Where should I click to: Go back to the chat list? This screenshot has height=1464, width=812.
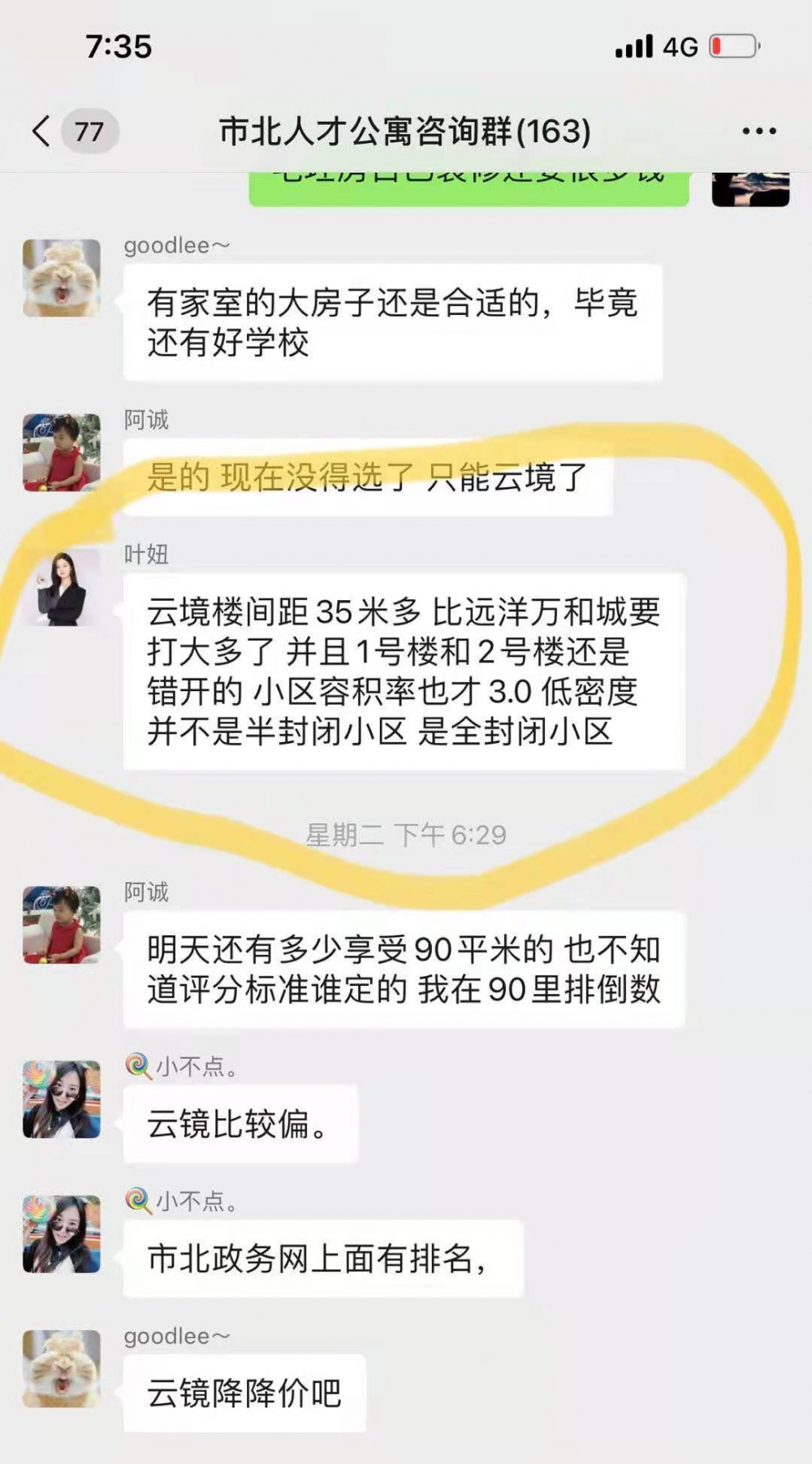[x=42, y=131]
